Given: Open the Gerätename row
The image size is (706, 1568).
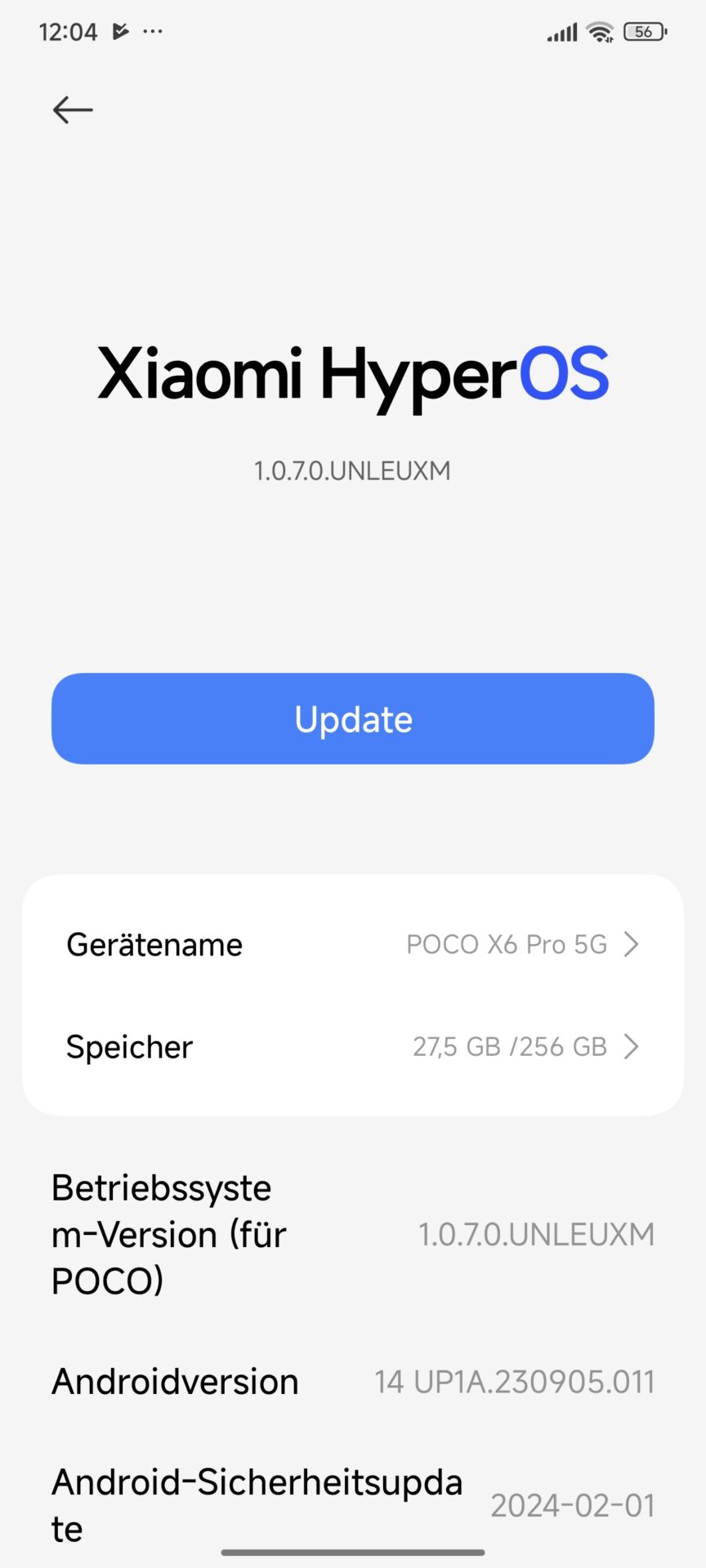Looking at the screenshot, I should [x=353, y=945].
